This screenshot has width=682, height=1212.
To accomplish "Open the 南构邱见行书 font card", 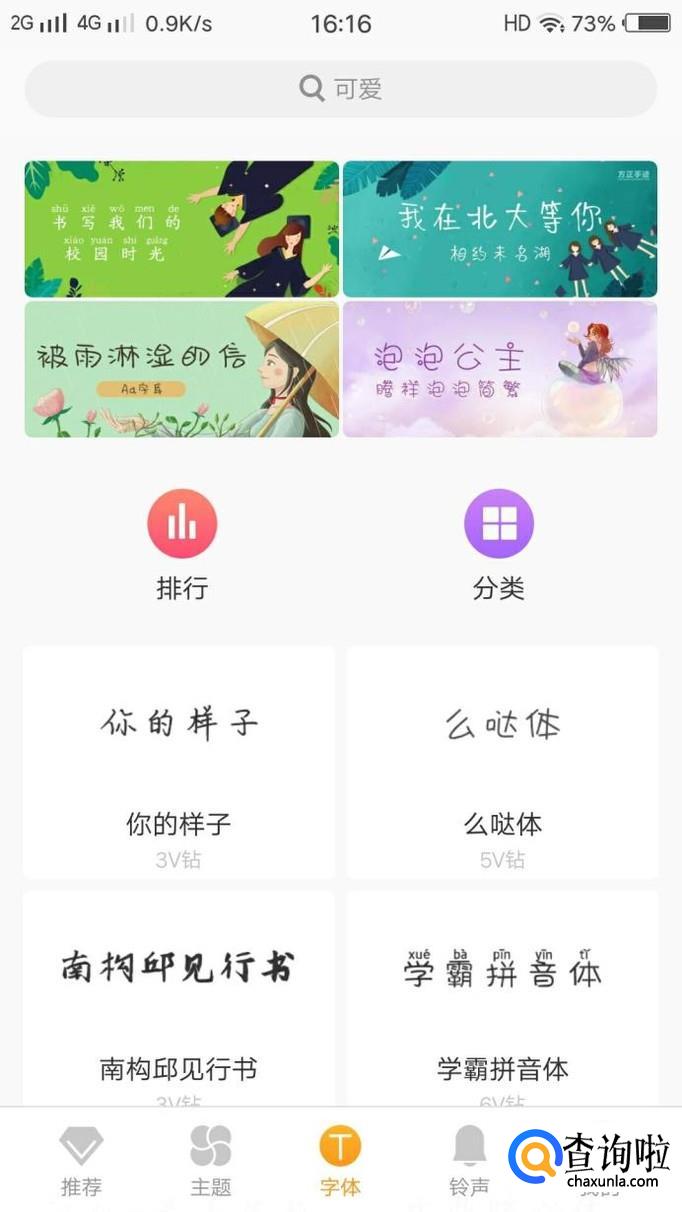I will pos(179,1000).
